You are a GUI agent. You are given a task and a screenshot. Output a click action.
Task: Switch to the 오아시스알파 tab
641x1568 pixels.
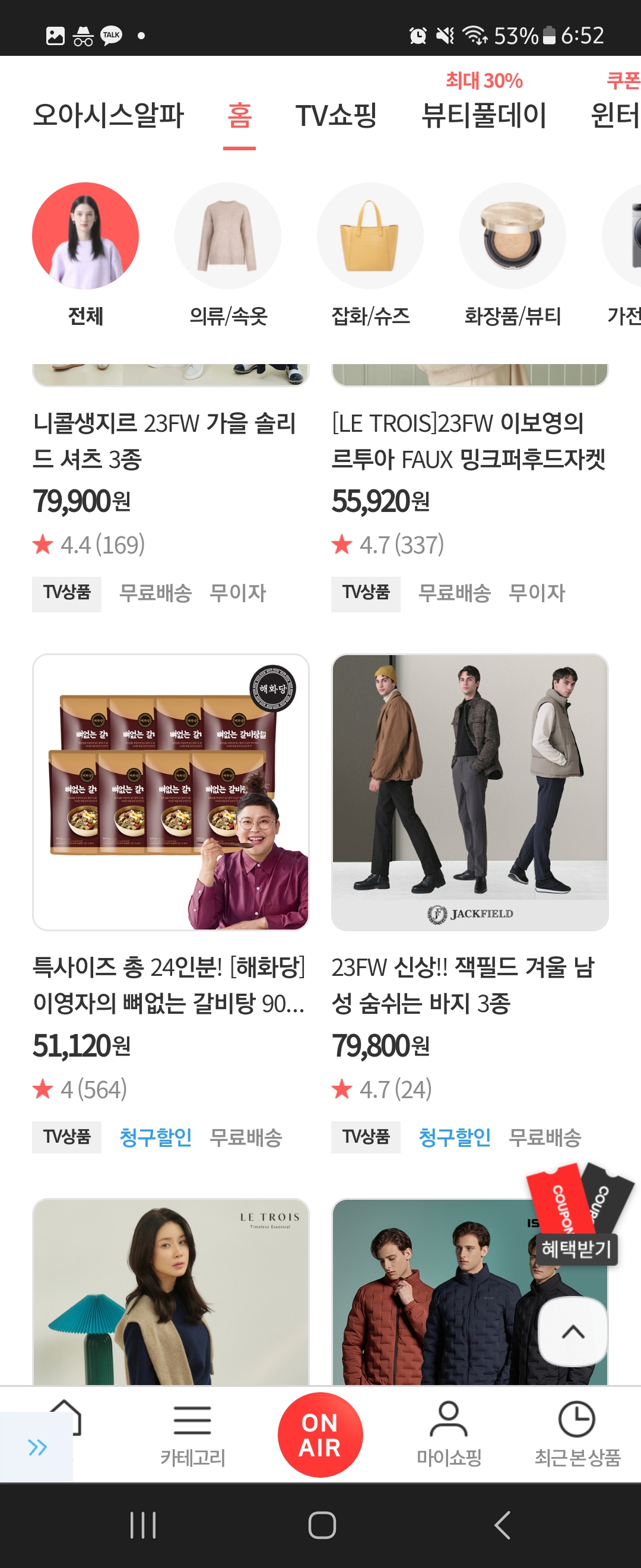pyautogui.click(x=108, y=115)
